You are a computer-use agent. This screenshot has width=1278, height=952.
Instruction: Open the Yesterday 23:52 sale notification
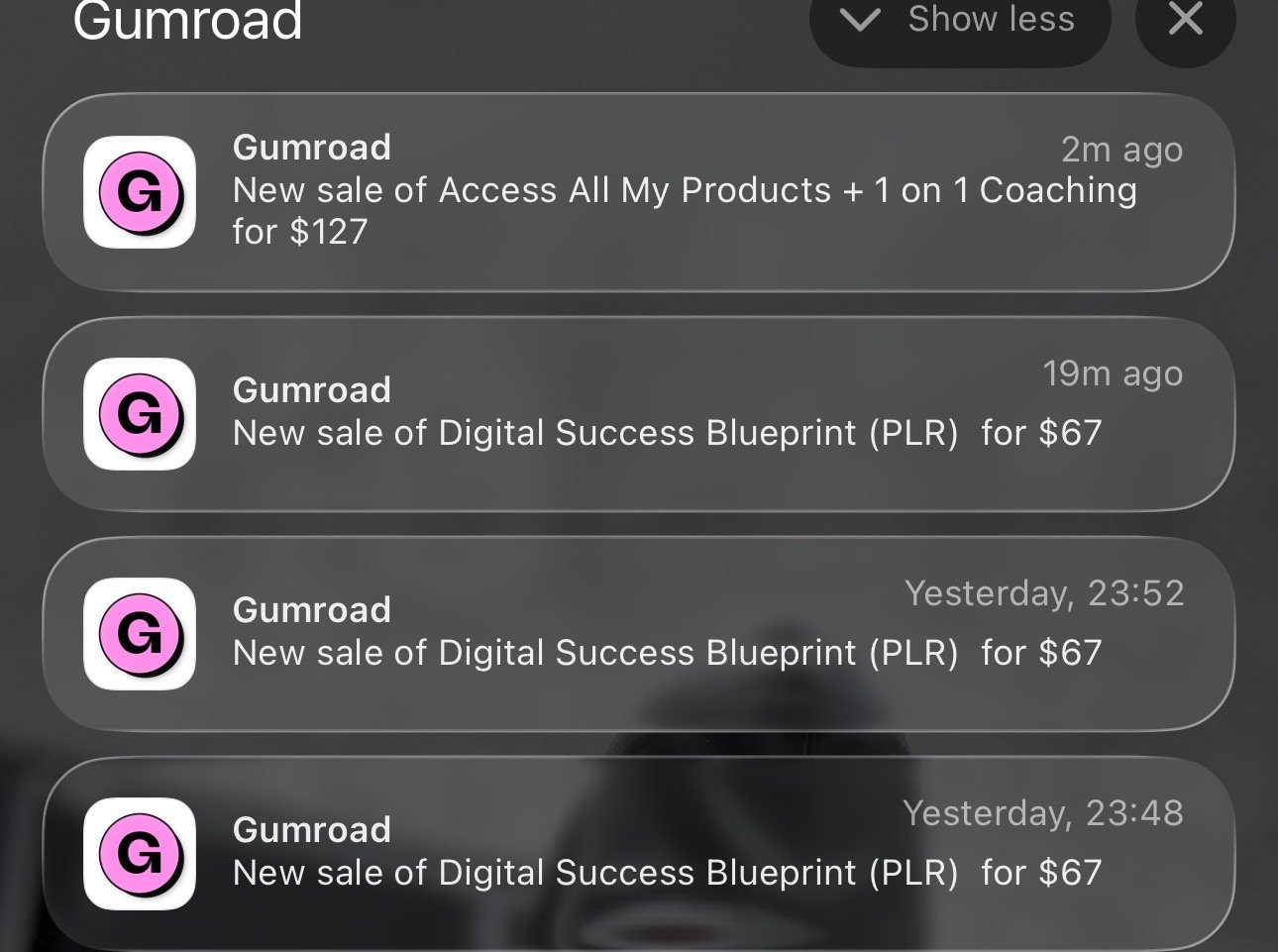(639, 633)
